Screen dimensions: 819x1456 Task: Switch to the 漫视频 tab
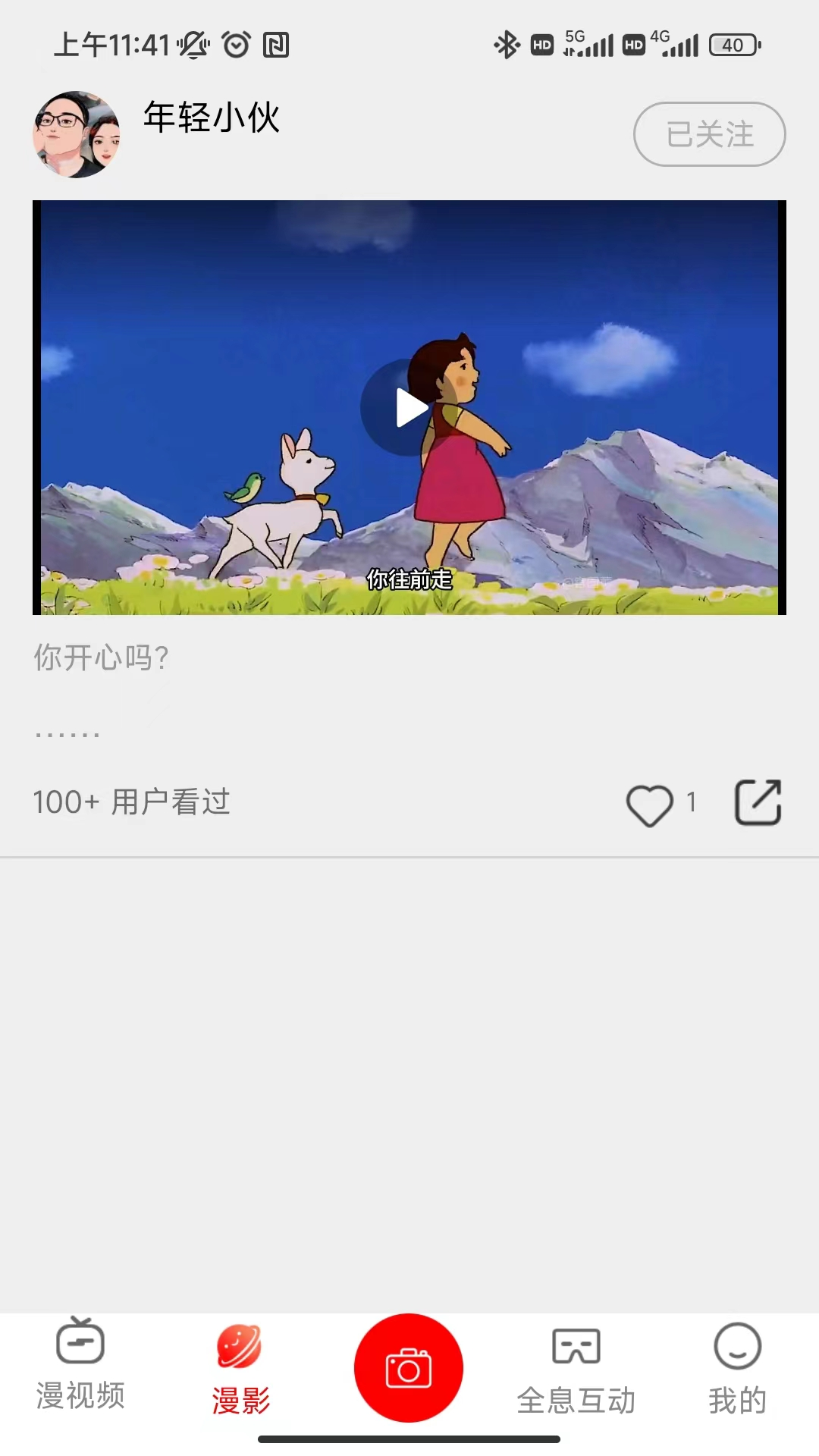pos(80,1365)
